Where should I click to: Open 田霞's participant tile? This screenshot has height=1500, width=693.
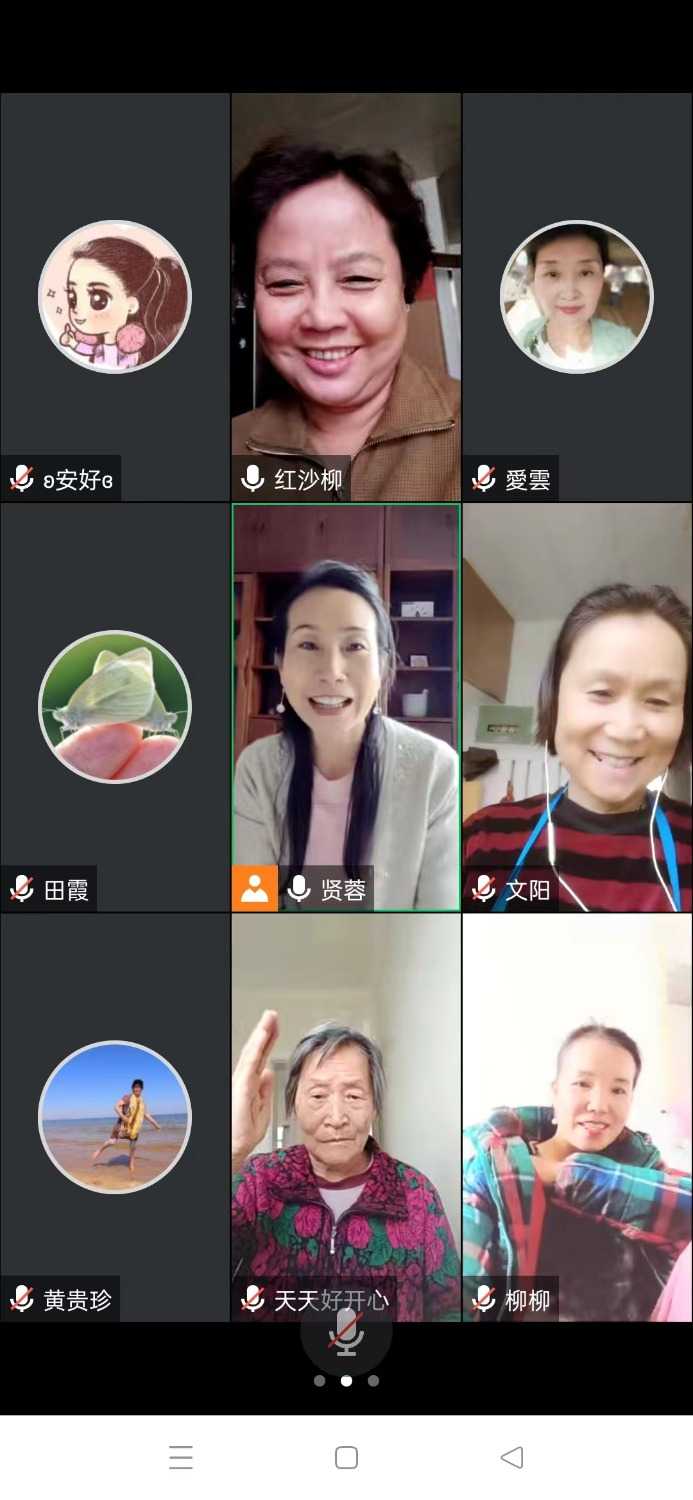click(x=115, y=707)
